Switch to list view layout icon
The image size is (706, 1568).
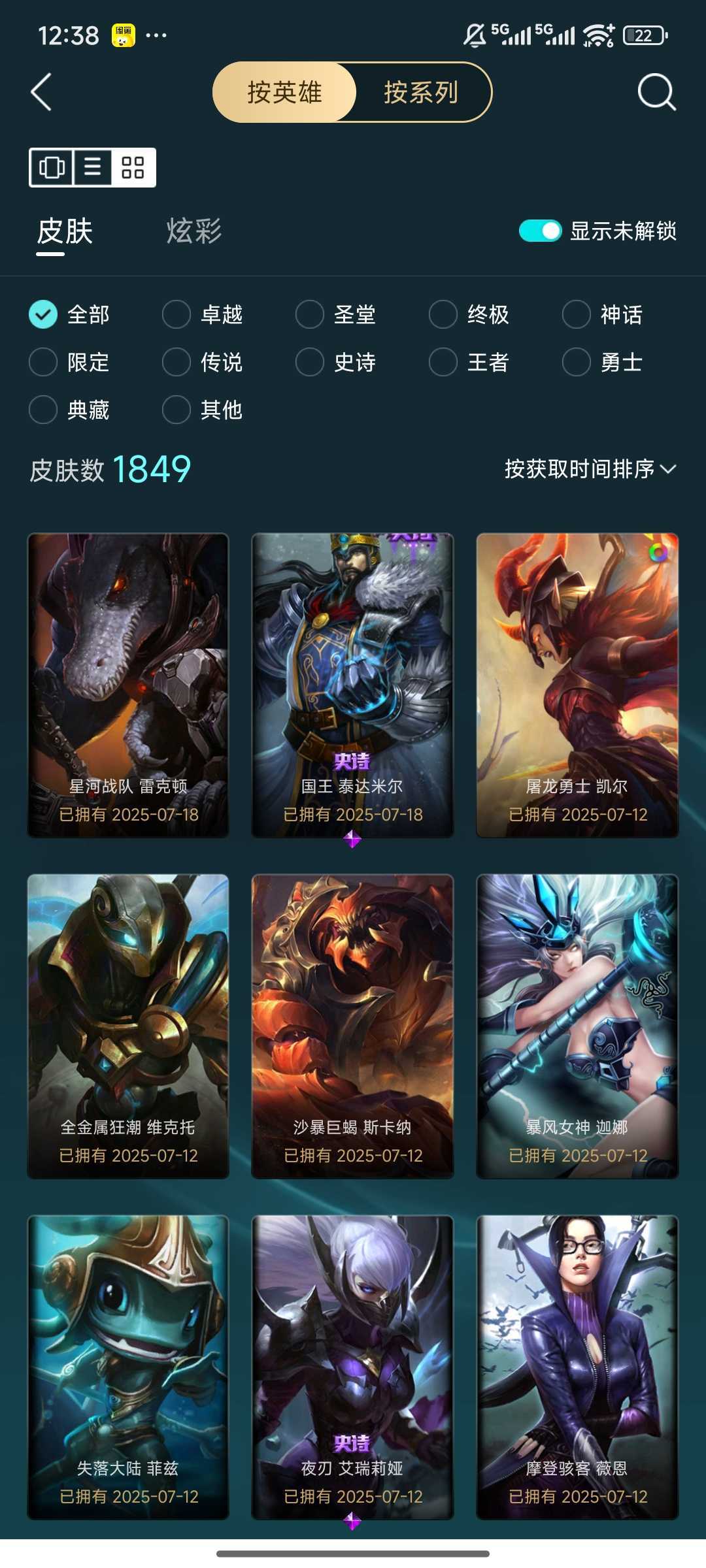tap(92, 167)
